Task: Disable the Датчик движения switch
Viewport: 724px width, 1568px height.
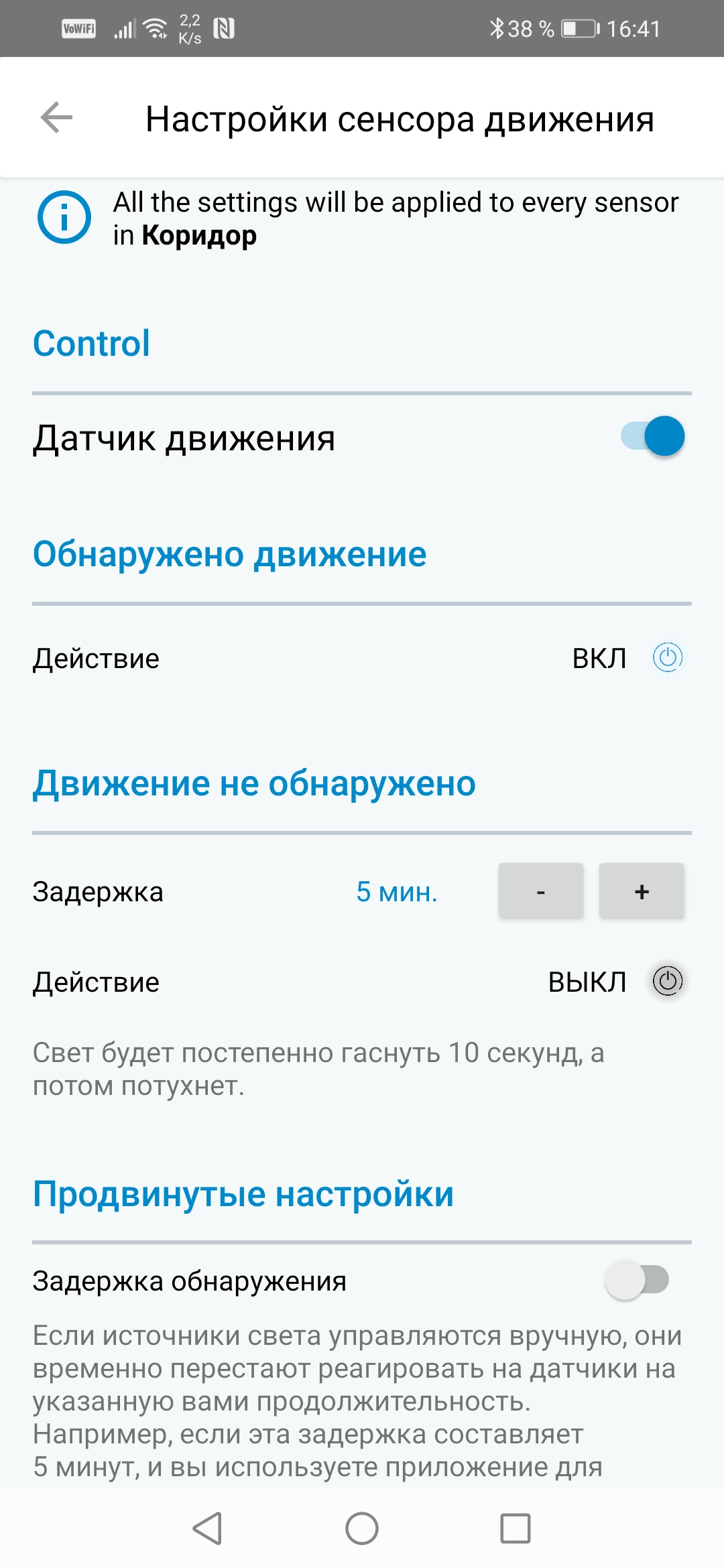Action: [x=653, y=436]
